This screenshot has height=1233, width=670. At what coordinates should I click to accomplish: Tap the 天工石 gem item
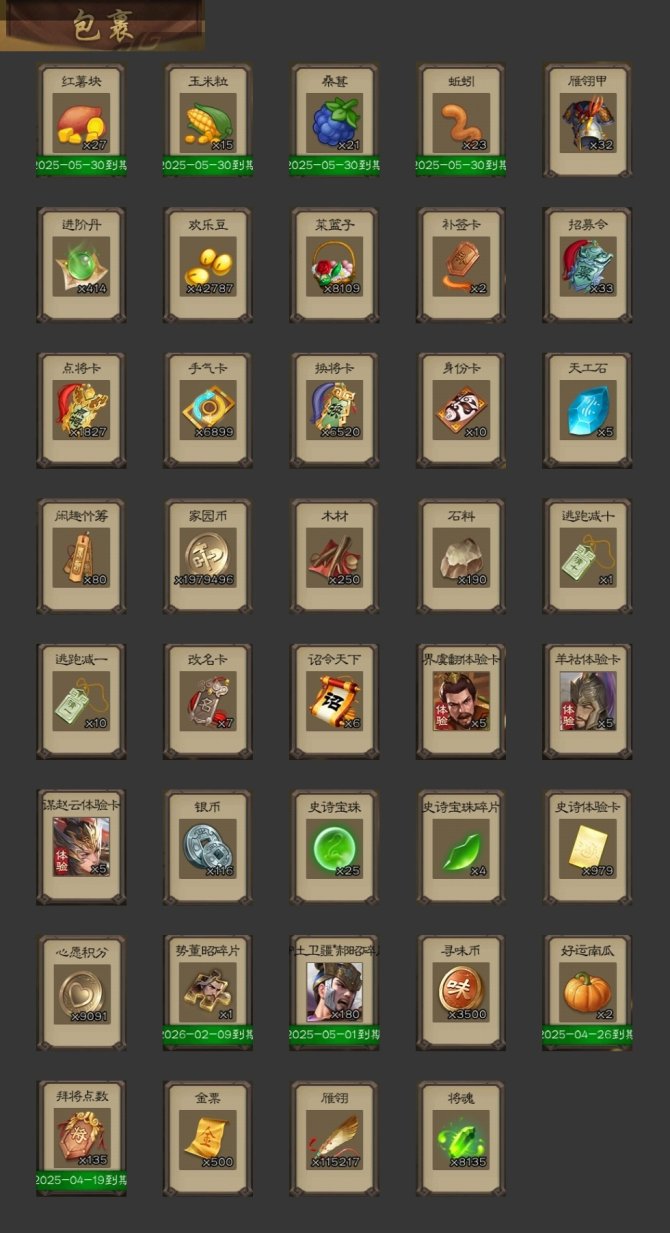point(588,410)
